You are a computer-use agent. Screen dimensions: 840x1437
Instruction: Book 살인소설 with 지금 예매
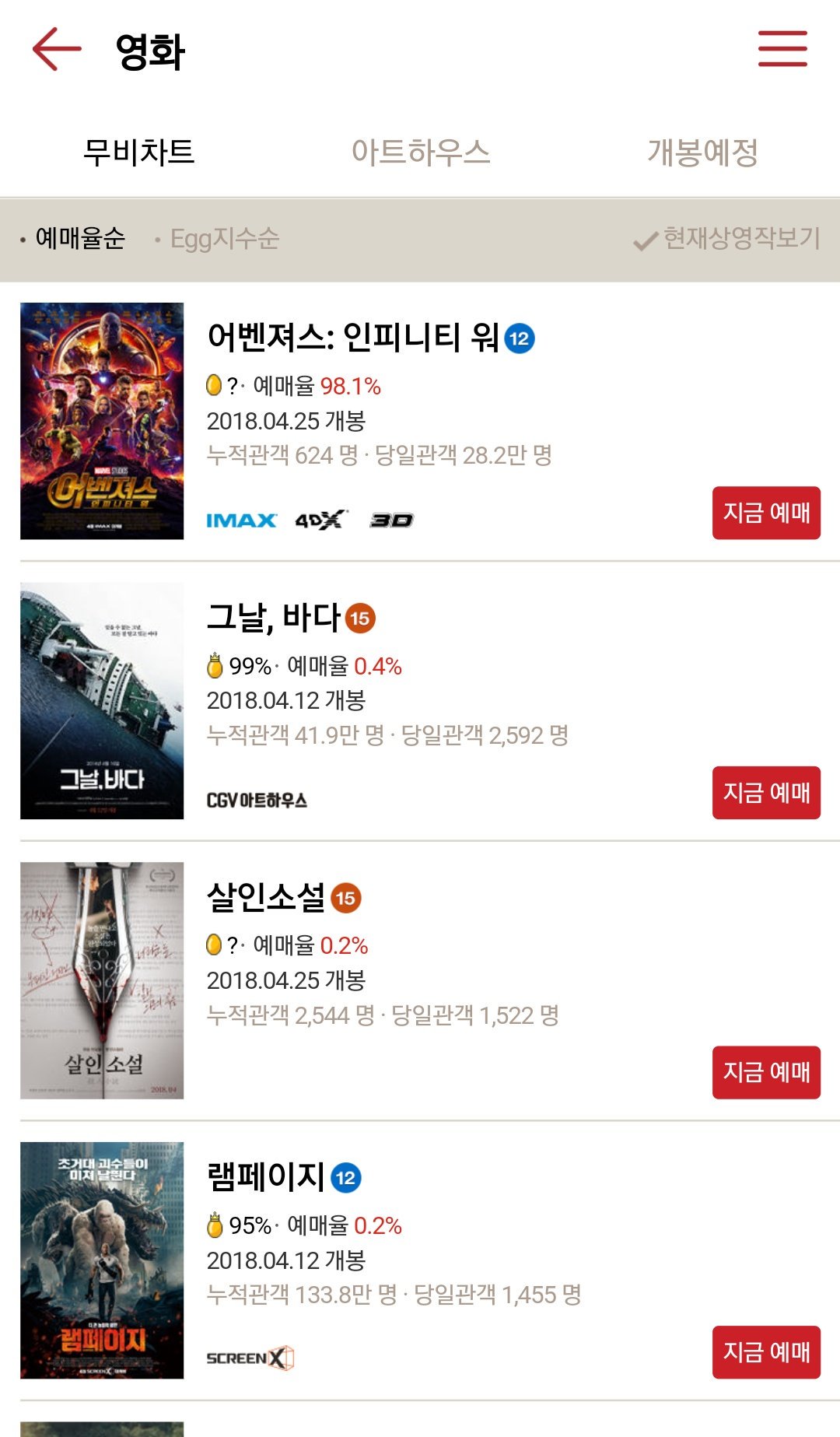click(x=766, y=1072)
